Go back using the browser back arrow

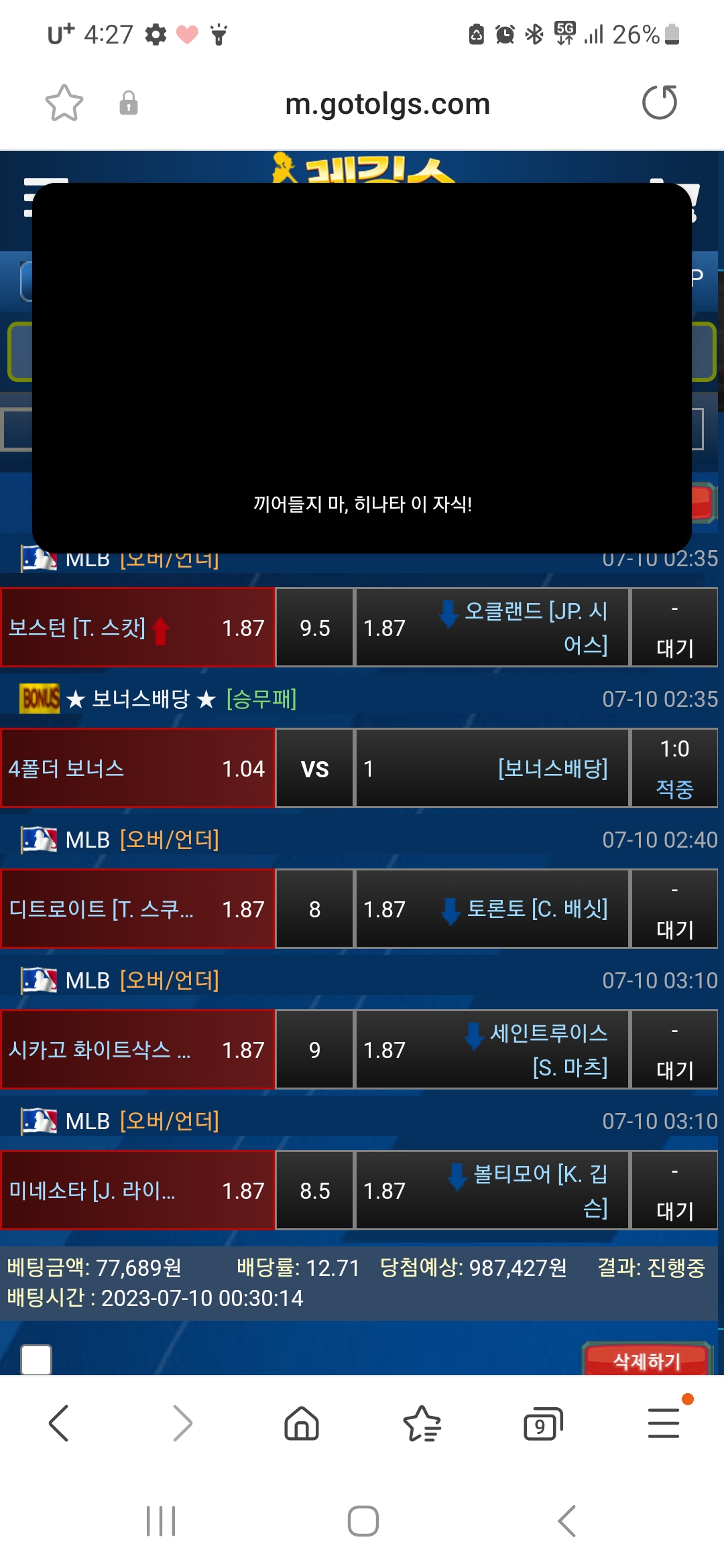(59, 1423)
